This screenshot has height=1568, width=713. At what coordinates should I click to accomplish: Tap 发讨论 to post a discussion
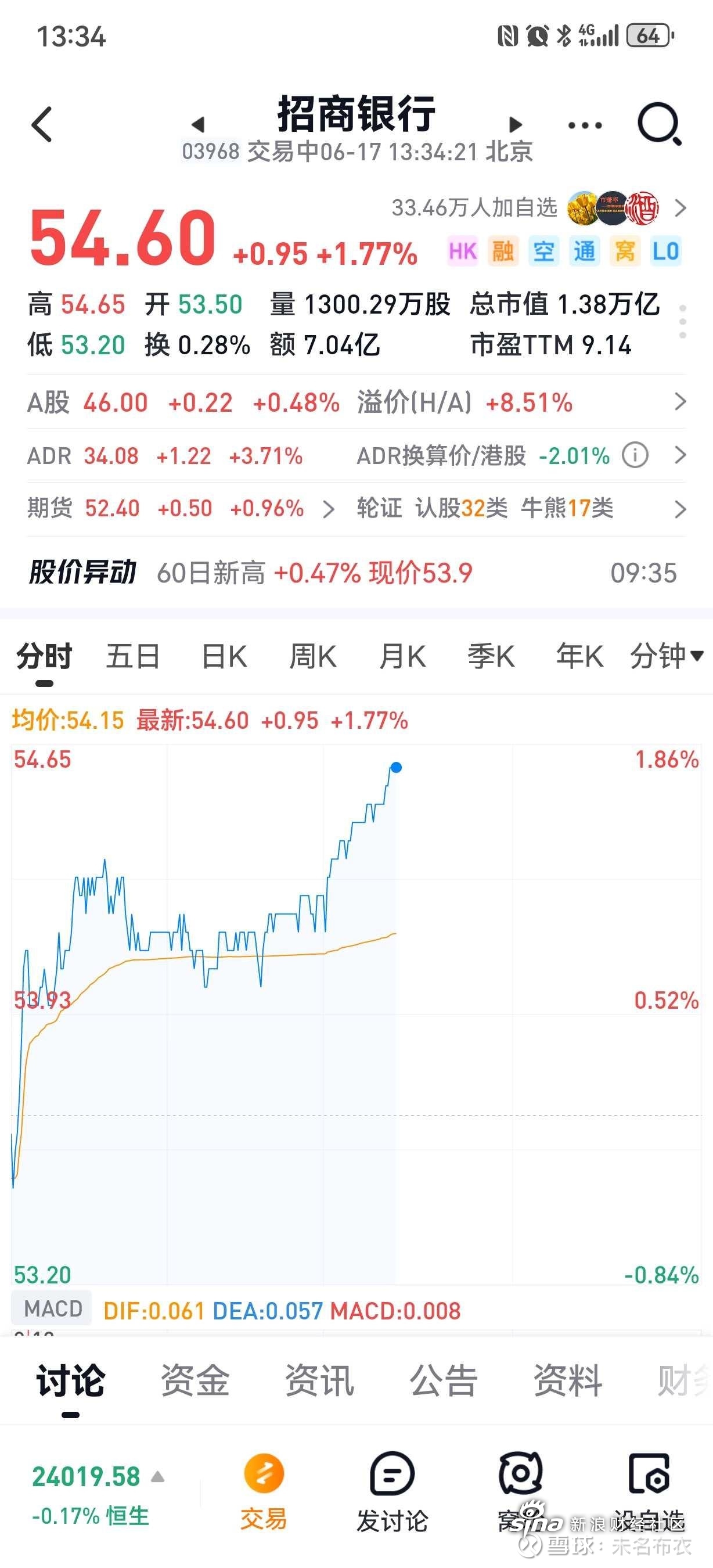click(x=392, y=1491)
